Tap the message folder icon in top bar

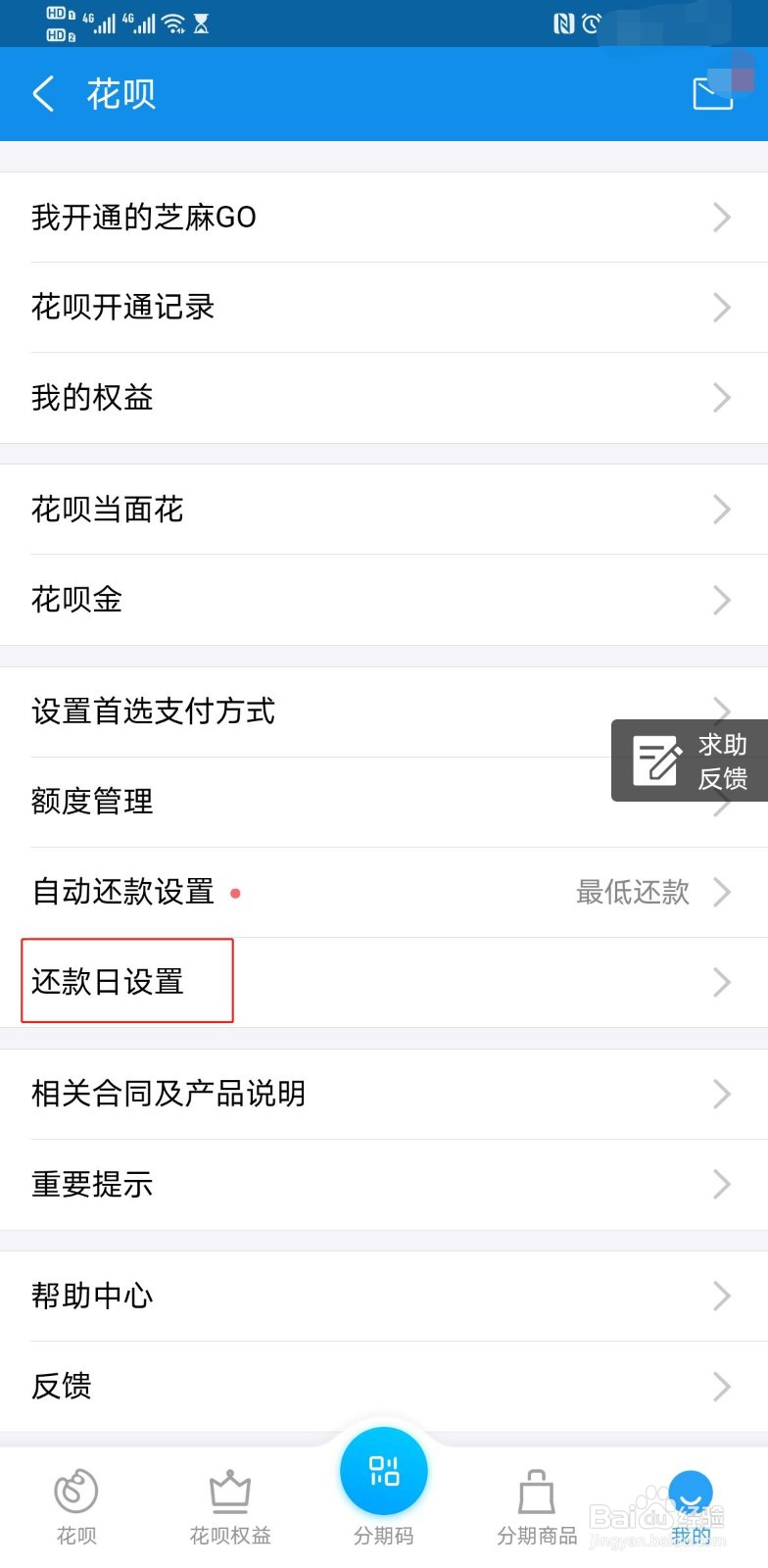tap(712, 94)
